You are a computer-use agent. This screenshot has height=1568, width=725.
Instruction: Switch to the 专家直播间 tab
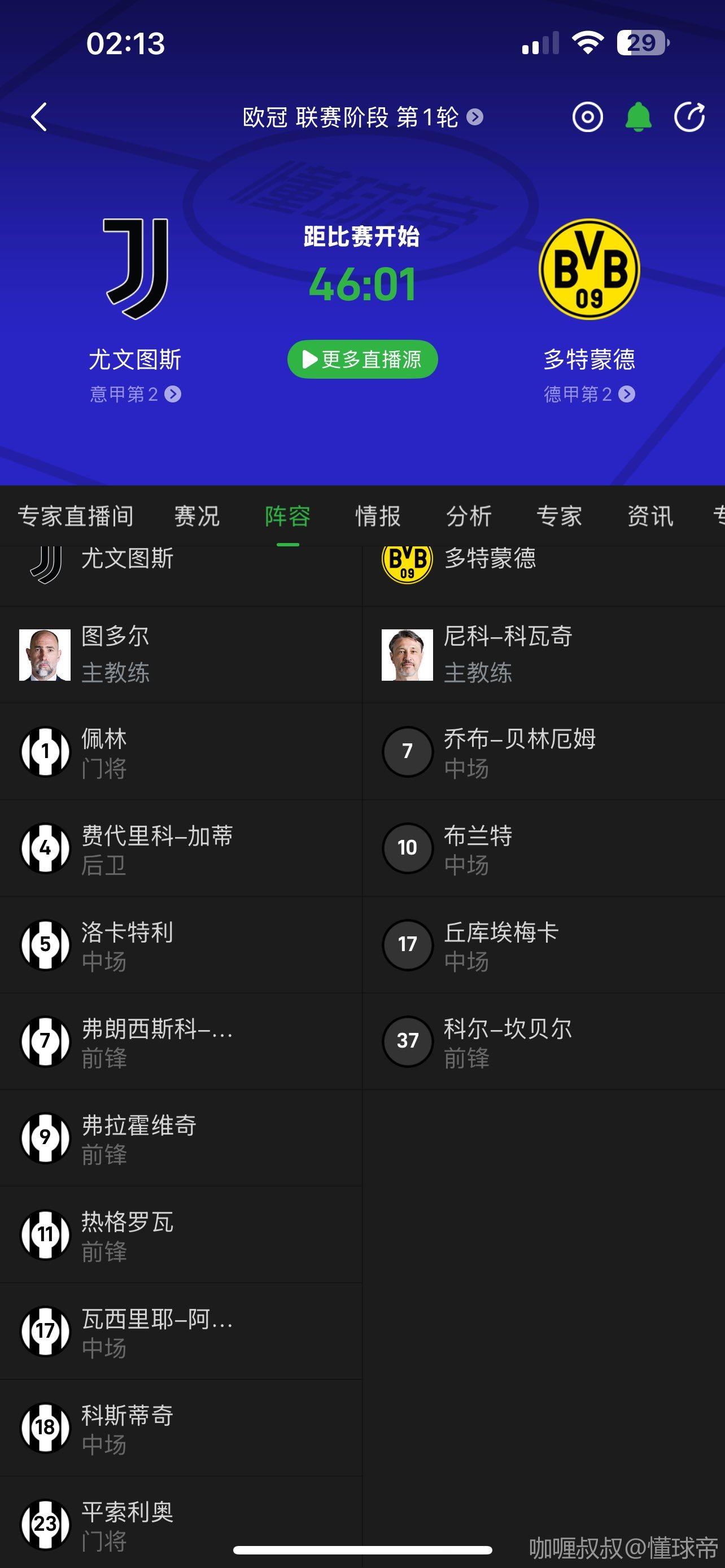click(76, 516)
